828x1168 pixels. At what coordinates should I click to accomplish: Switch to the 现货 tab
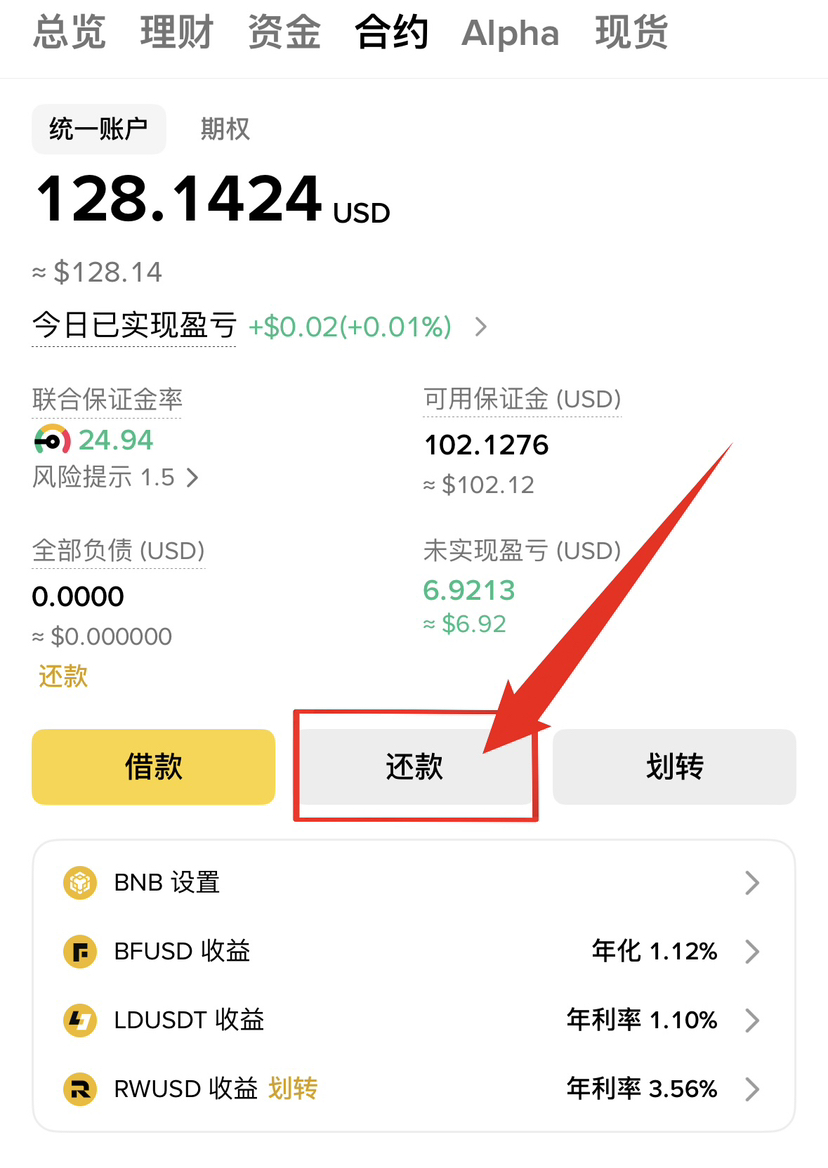click(x=631, y=33)
